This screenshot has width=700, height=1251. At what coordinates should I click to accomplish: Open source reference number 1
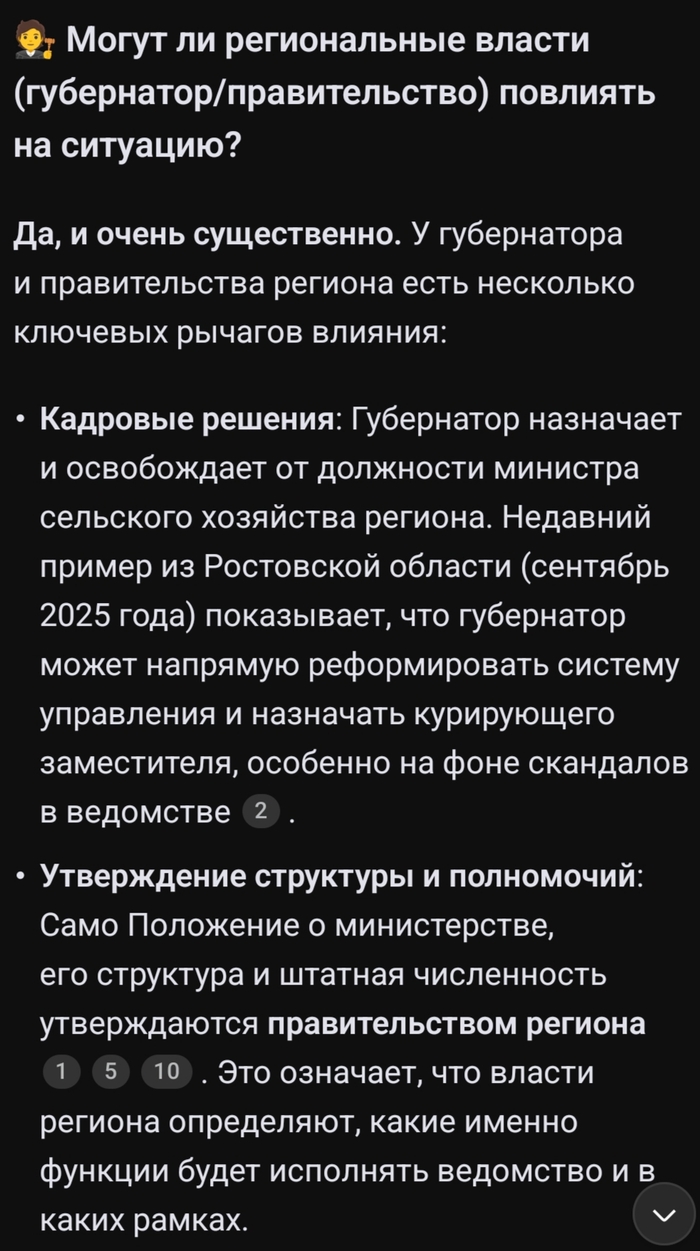(x=62, y=1071)
